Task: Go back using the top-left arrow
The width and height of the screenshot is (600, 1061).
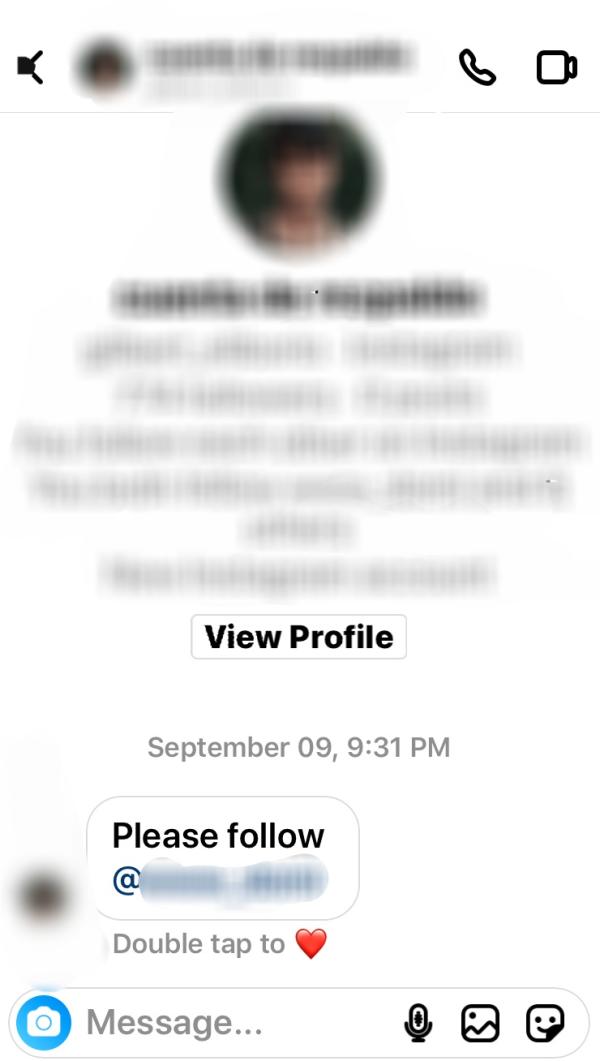Action: [31, 68]
